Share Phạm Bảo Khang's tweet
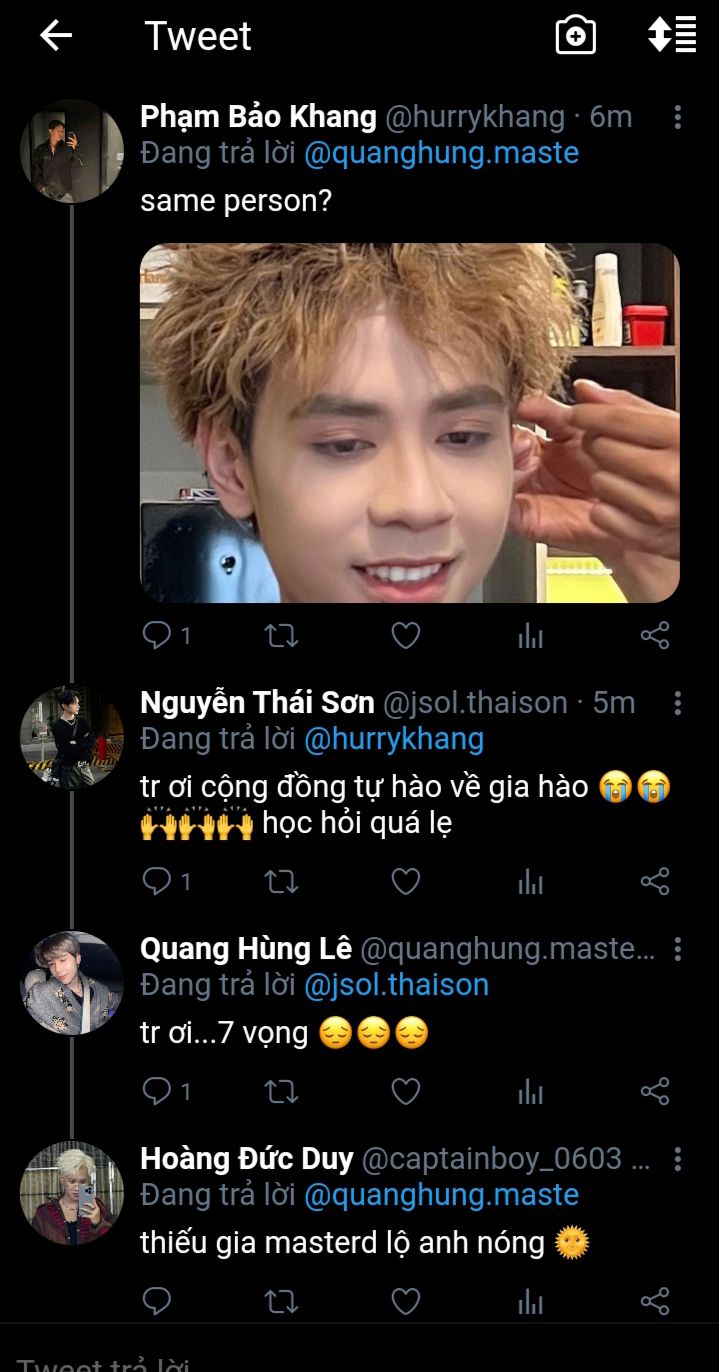 [x=654, y=635]
